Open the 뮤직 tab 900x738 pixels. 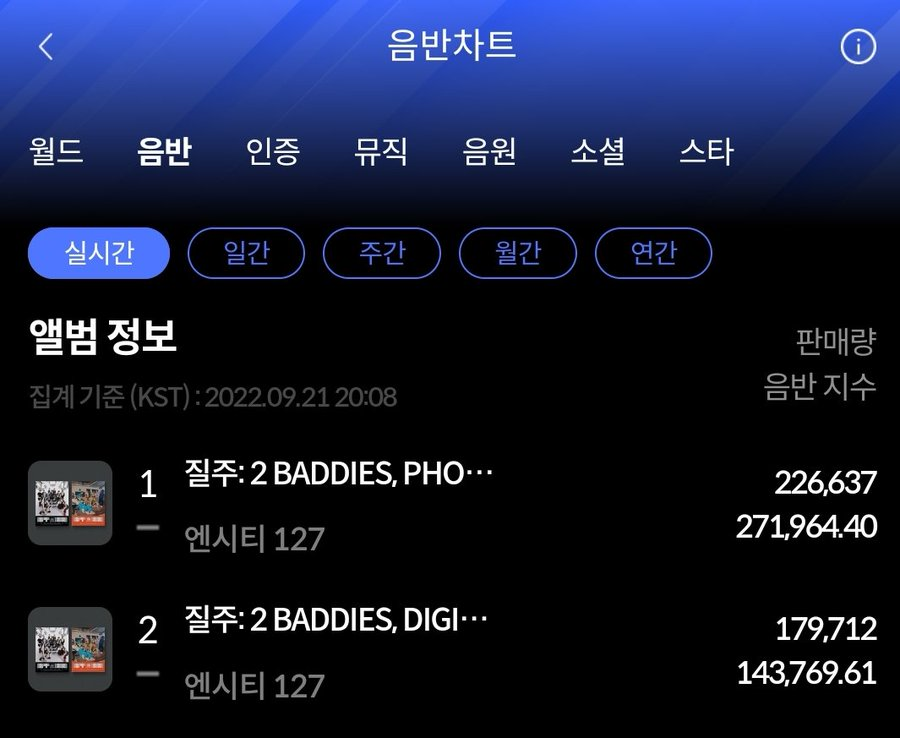coord(381,152)
